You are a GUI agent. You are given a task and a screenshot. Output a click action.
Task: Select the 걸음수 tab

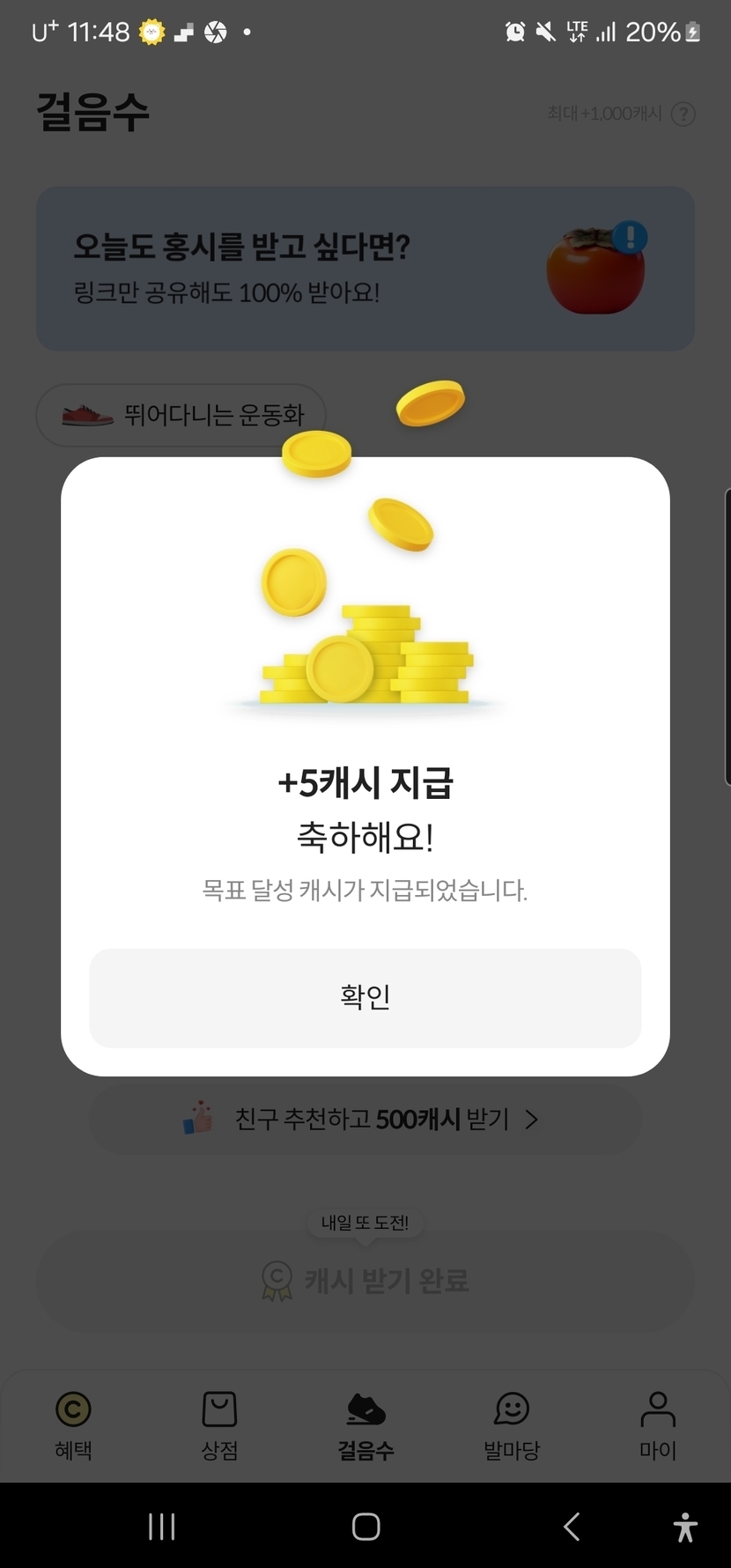(x=365, y=1424)
